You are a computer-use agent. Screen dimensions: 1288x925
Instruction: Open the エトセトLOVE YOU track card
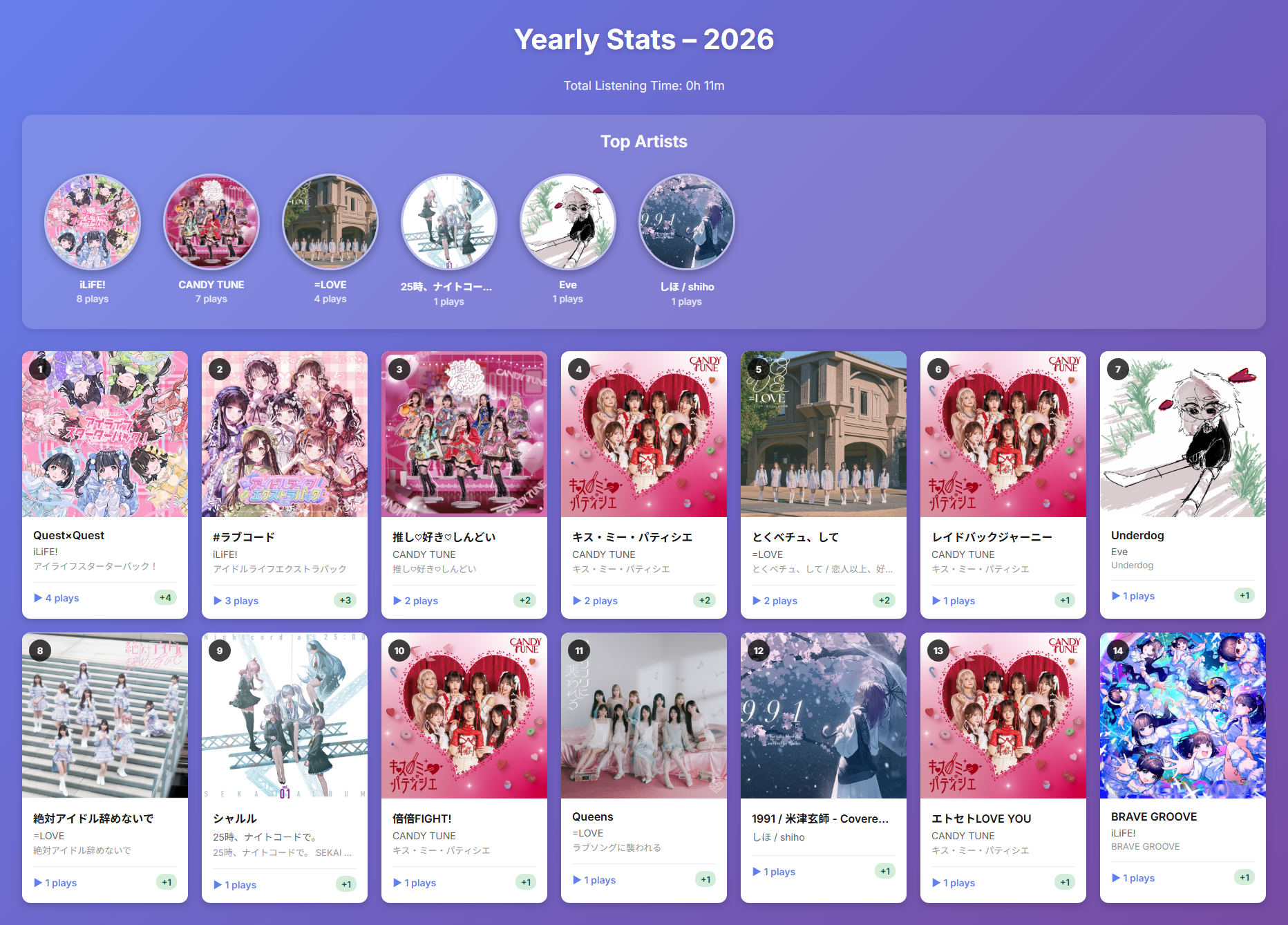pos(1003,766)
